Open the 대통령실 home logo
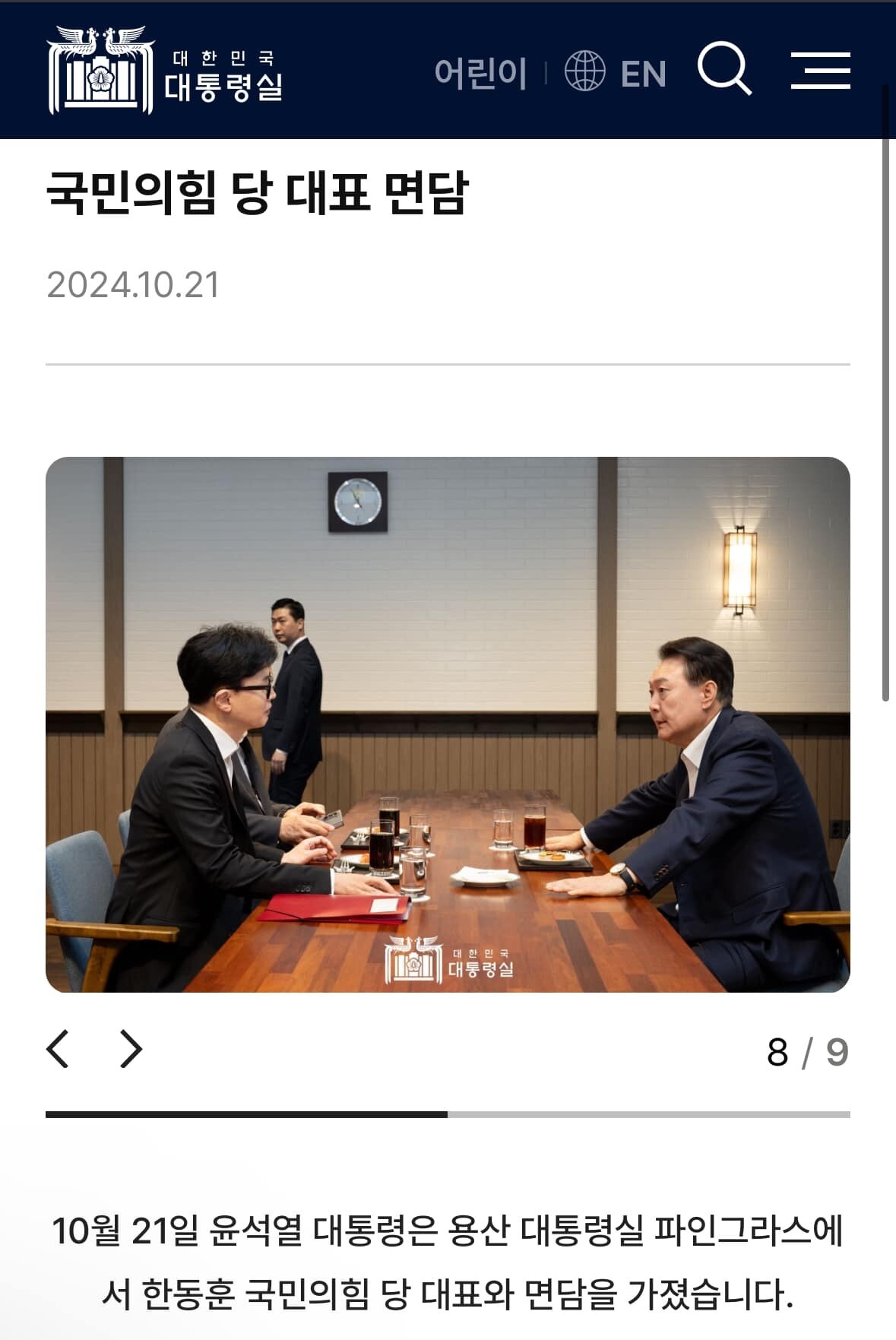Screen dimensions: 896x1340 point(165,71)
